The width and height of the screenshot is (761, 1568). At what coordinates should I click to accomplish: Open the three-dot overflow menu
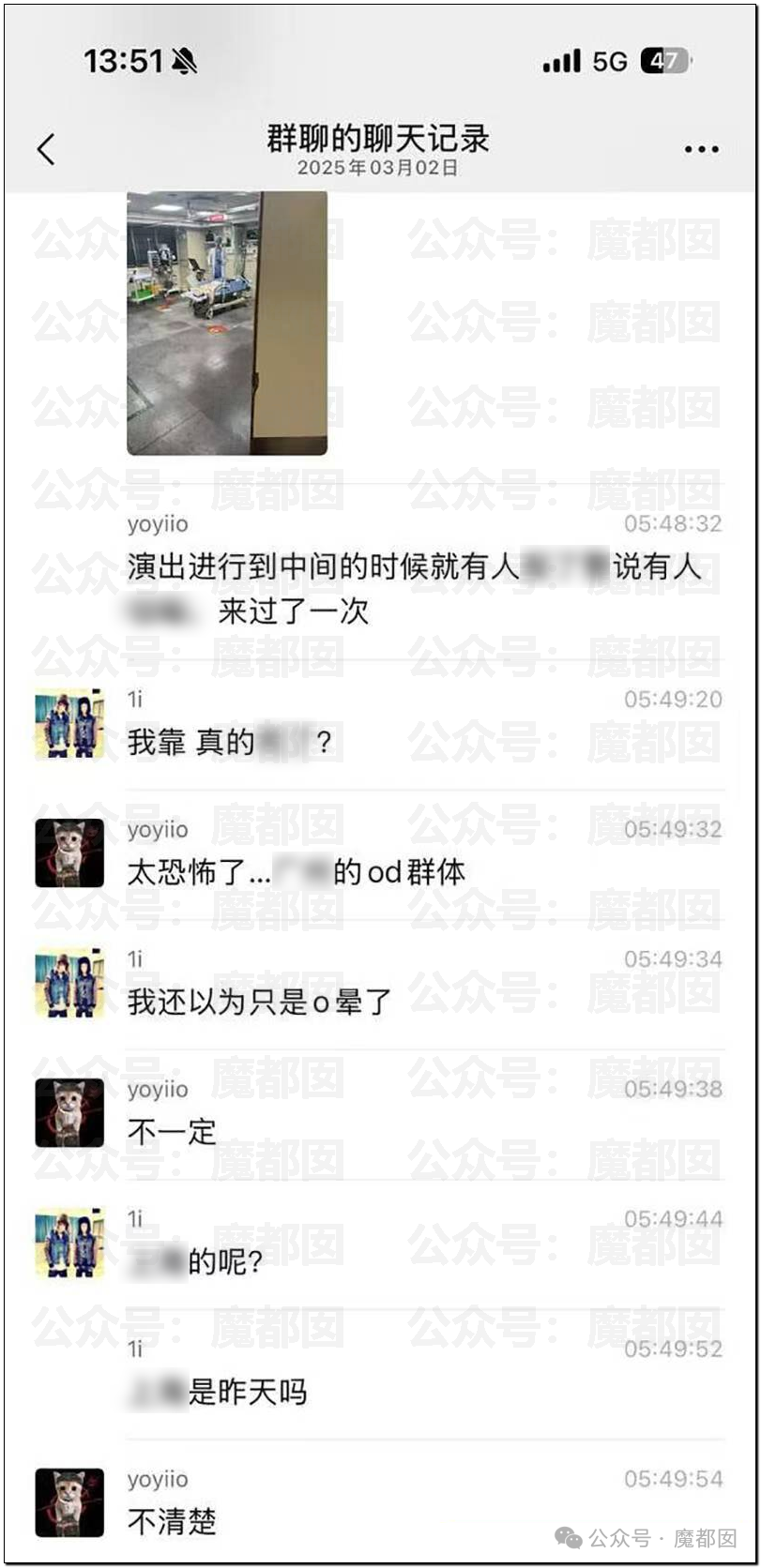click(x=701, y=149)
